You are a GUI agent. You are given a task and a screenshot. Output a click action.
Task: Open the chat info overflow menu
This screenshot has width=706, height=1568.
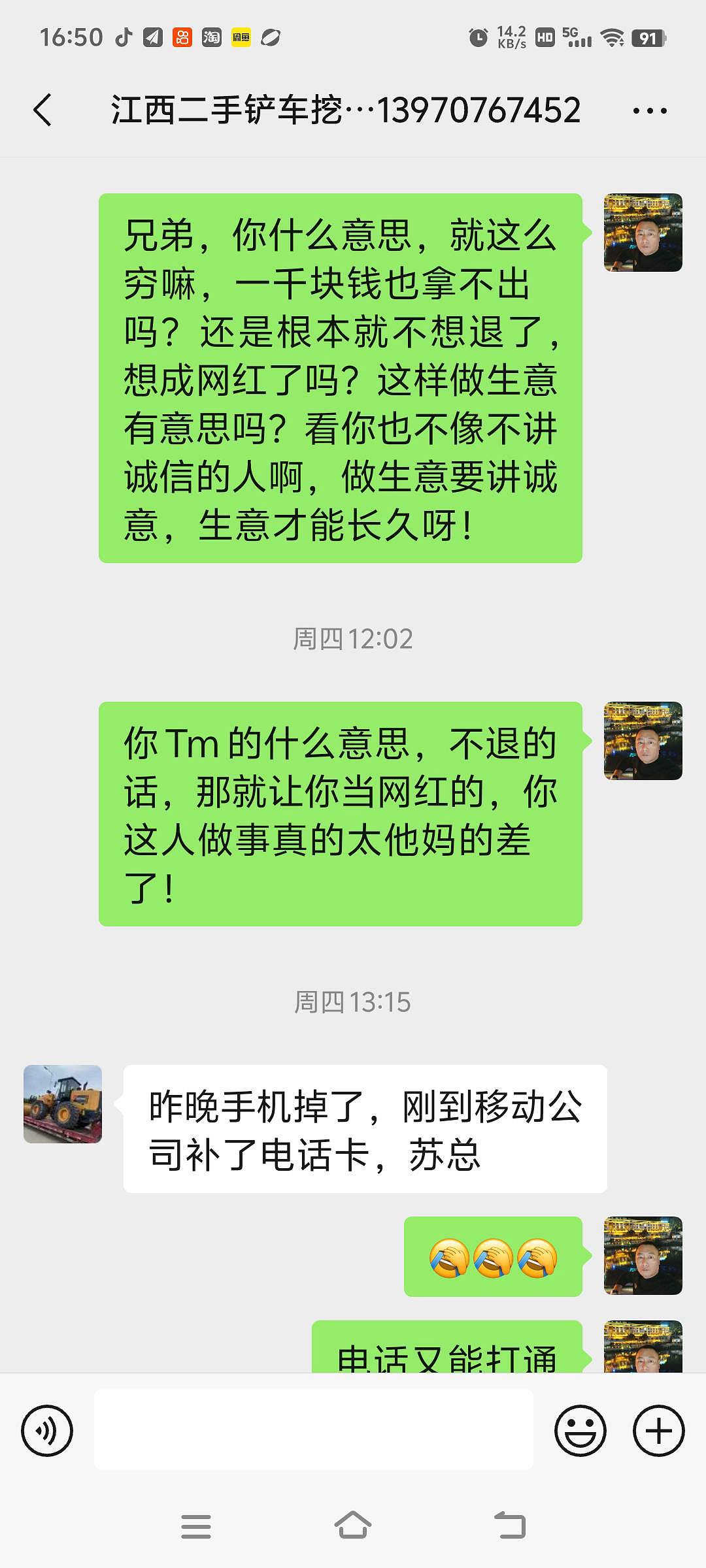[650, 111]
